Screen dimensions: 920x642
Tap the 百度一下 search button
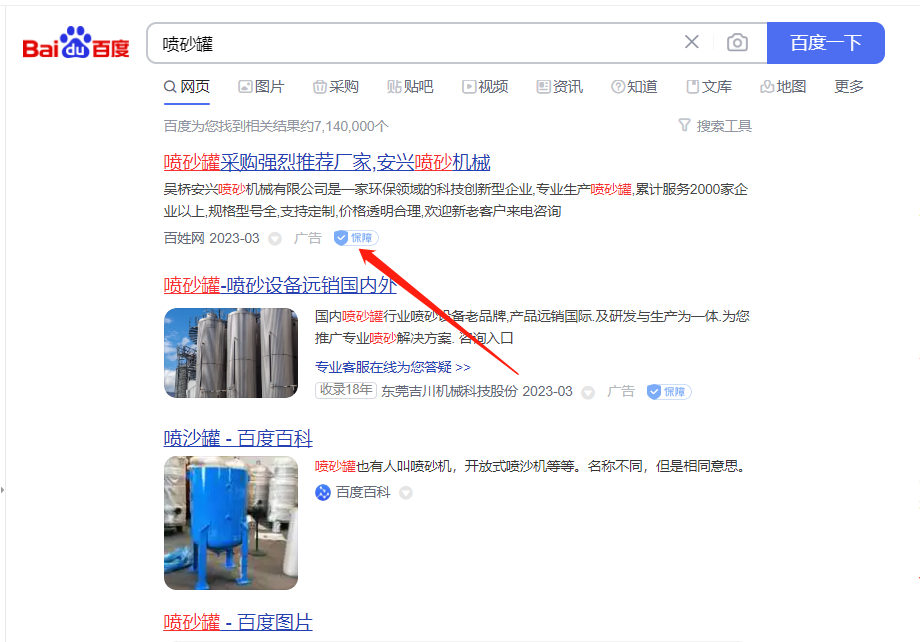tap(825, 43)
